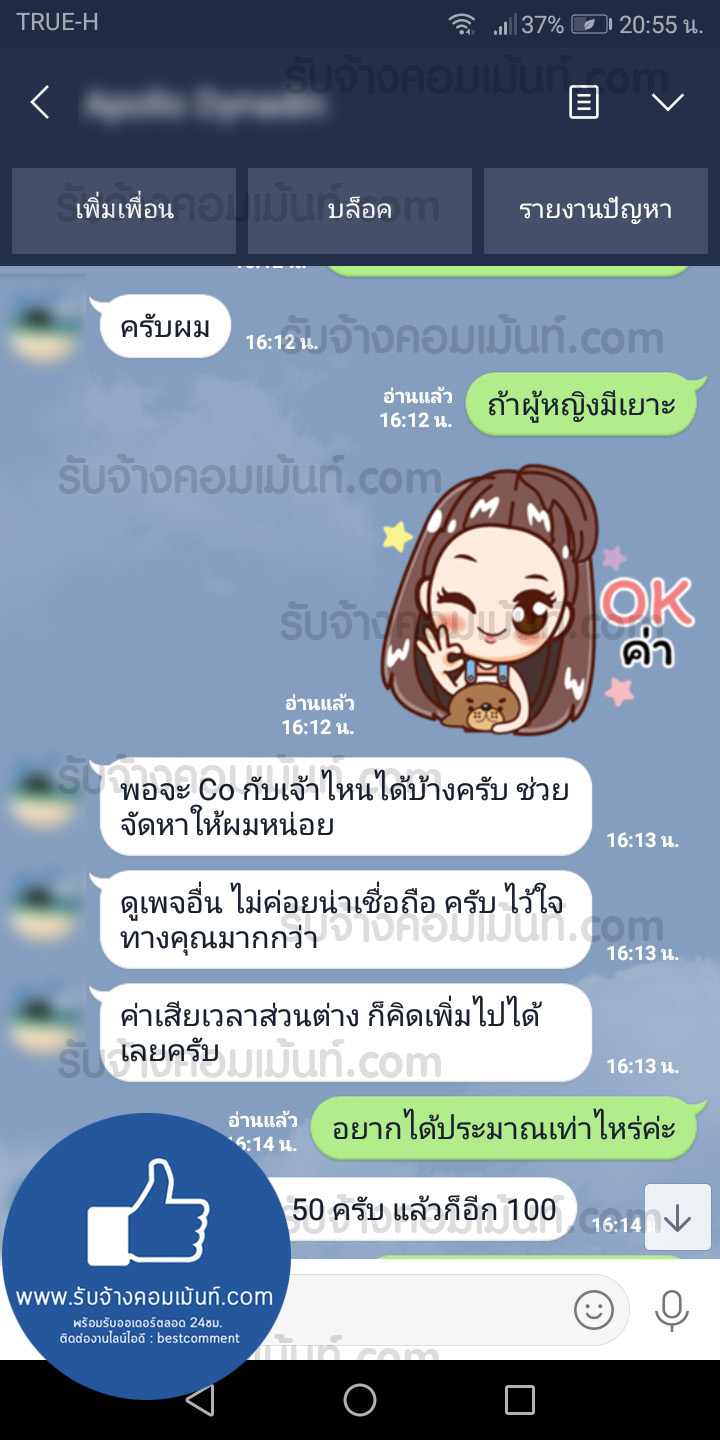Tap เพิ่มเพื่อน to add friend
This screenshot has width=720, height=1440.
point(124,210)
